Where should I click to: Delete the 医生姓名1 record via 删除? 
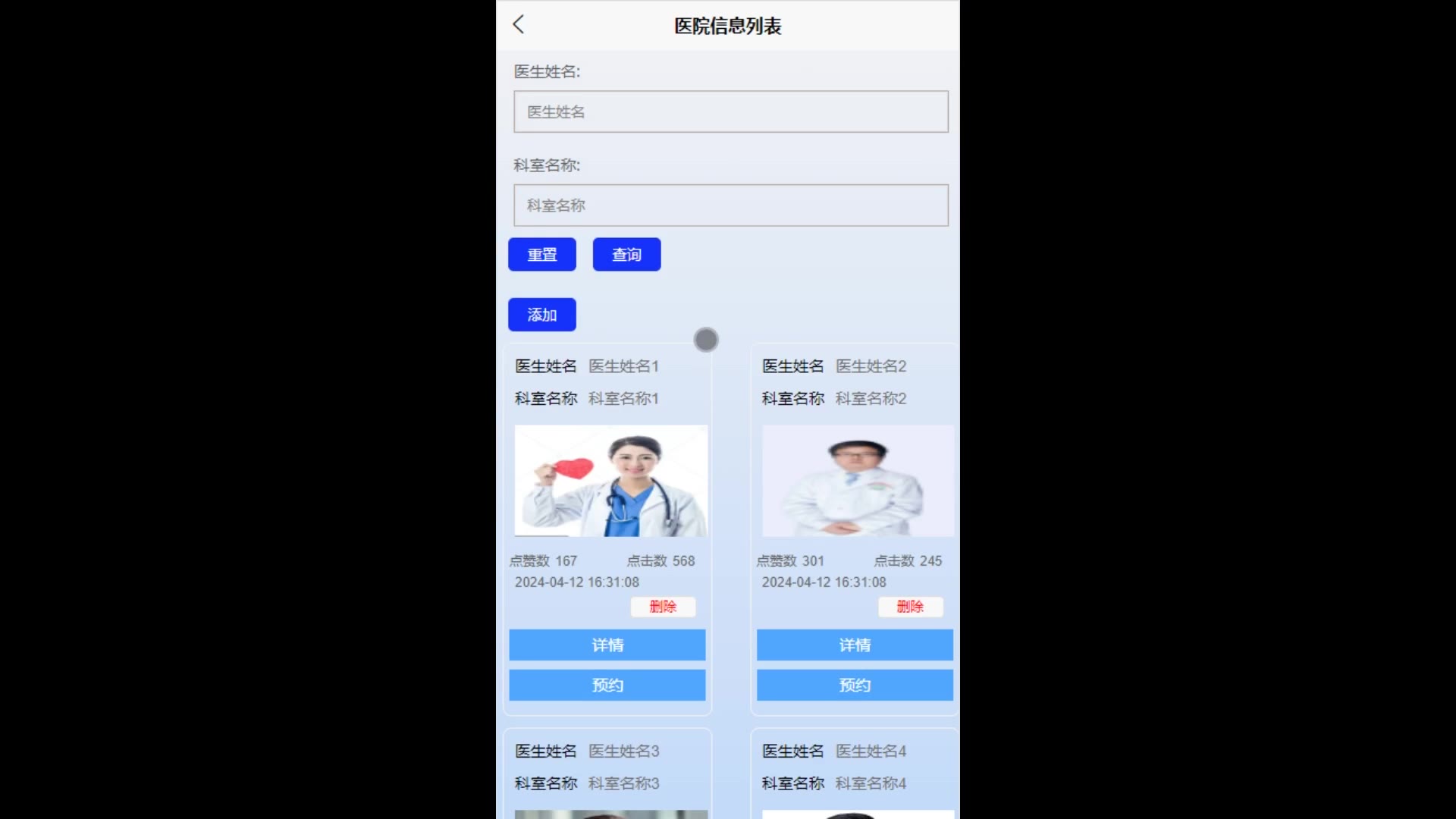click(663, 607)
